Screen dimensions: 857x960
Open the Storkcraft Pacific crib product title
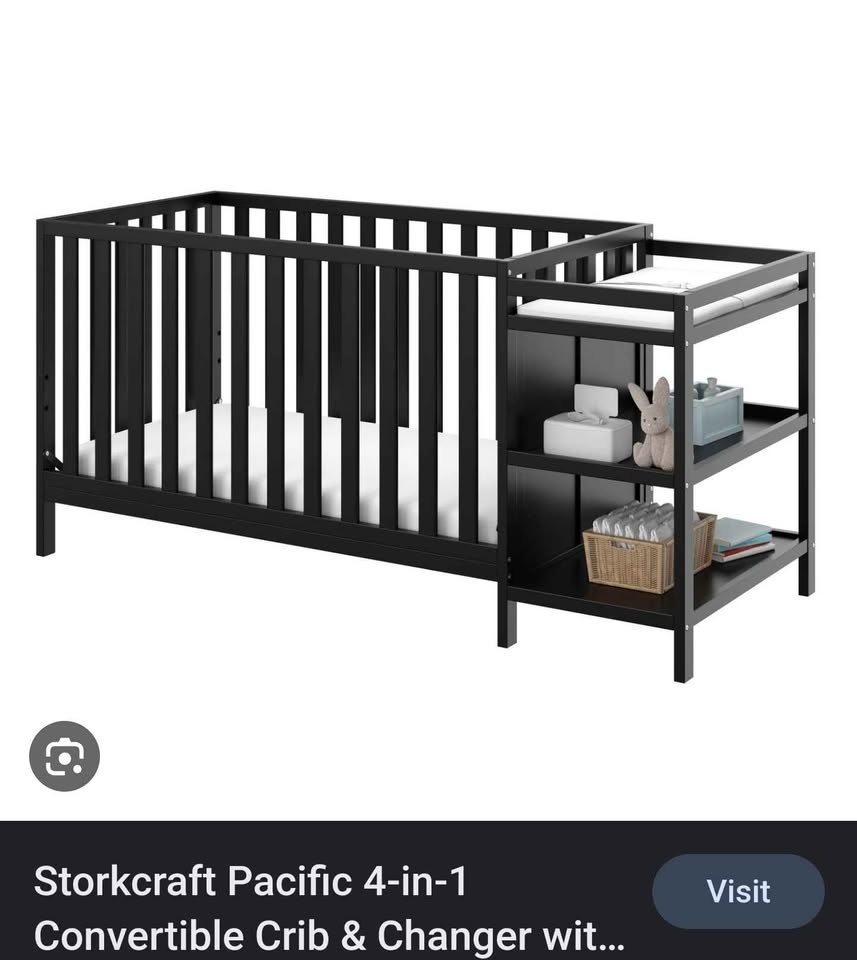click(x=329, y=908)
